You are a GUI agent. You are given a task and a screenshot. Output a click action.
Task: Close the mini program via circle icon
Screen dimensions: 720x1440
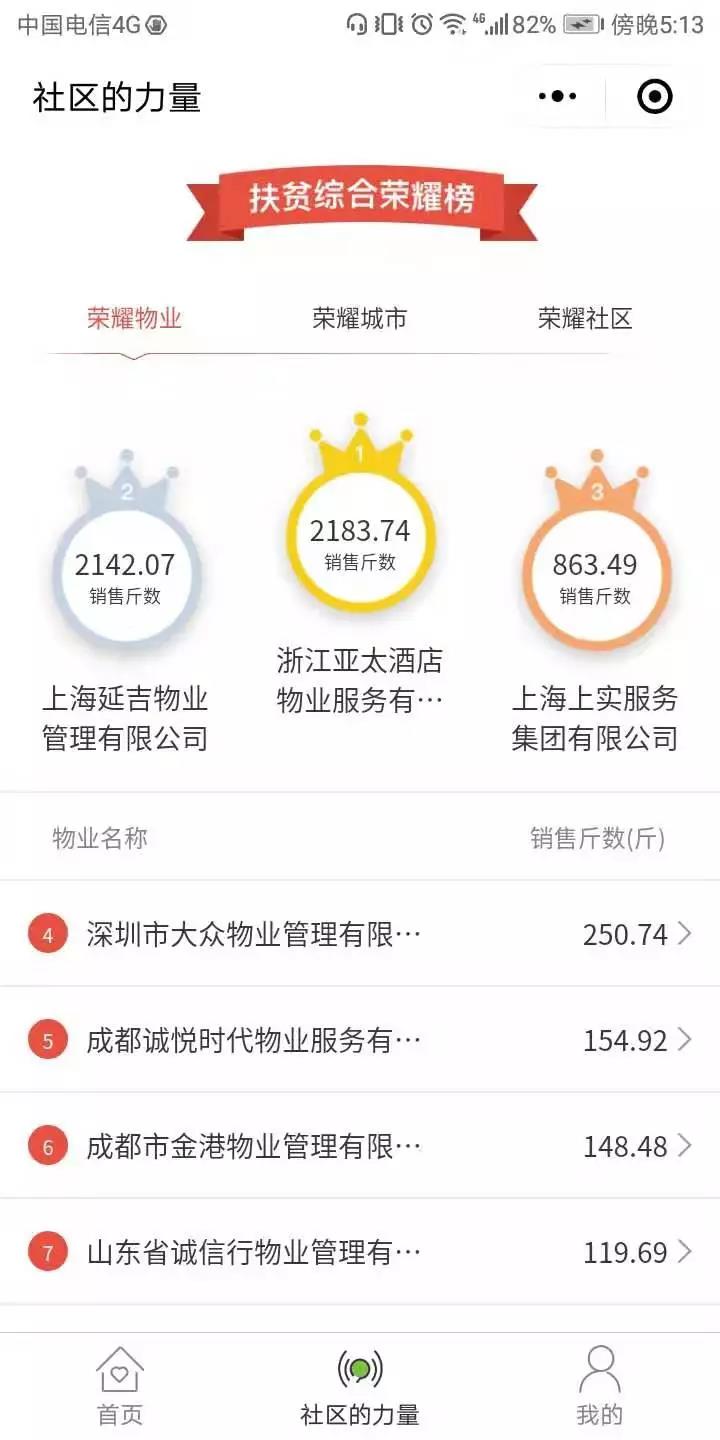click(x=655, y=97)
